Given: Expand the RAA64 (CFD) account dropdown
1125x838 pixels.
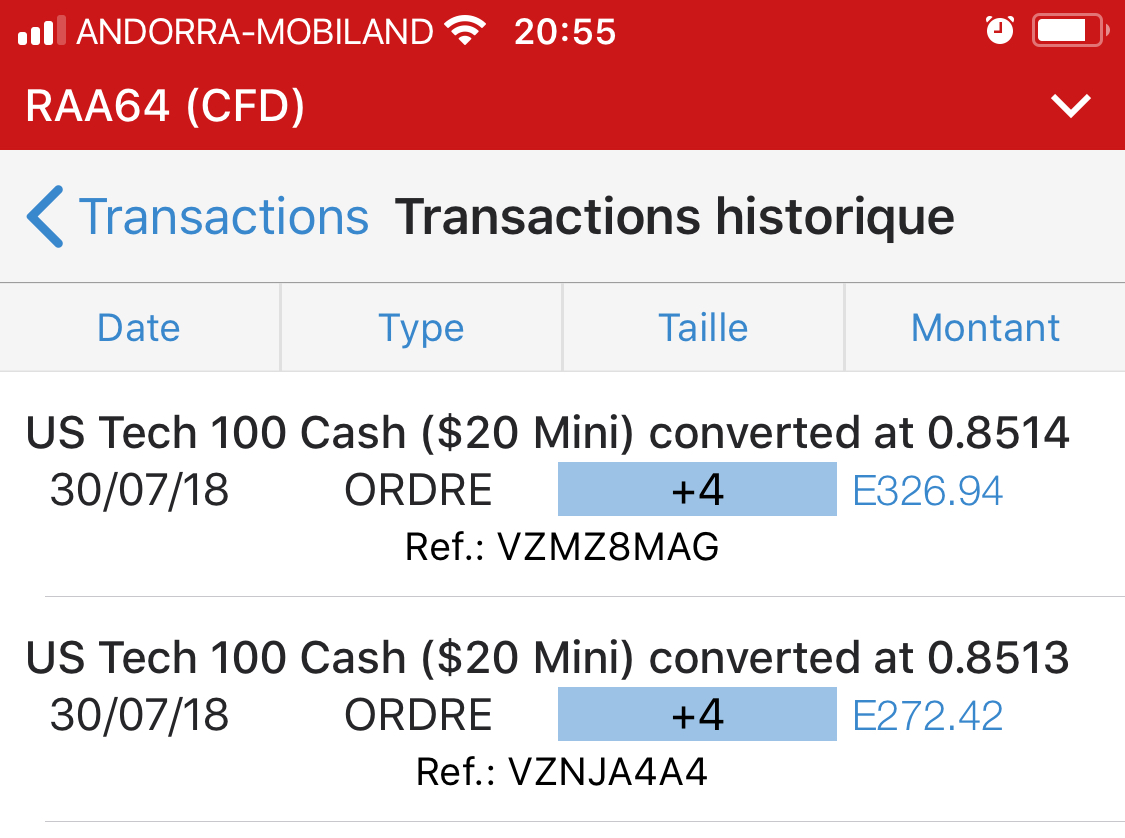Looking at the screenshot, I should [1071, 106].
